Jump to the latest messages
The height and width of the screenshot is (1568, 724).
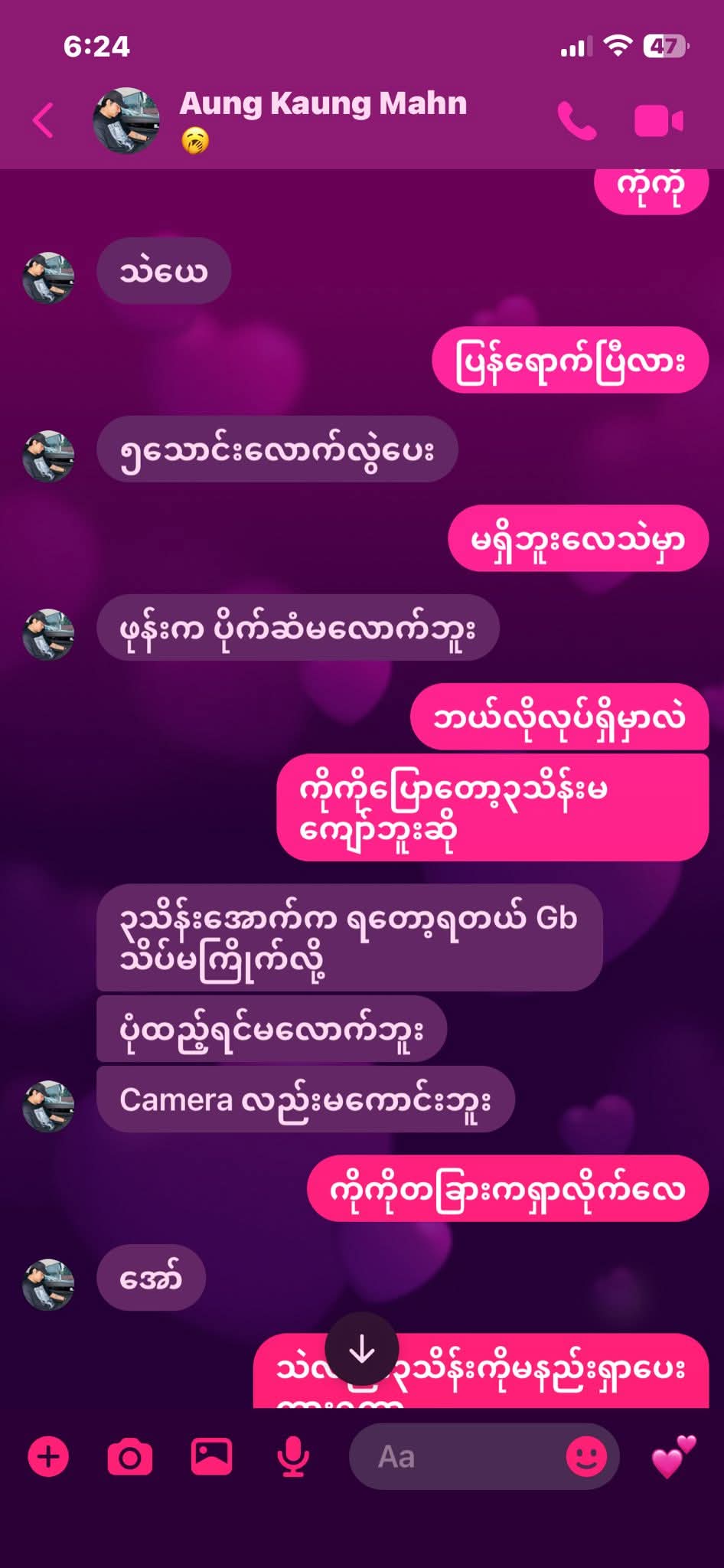361,1350
